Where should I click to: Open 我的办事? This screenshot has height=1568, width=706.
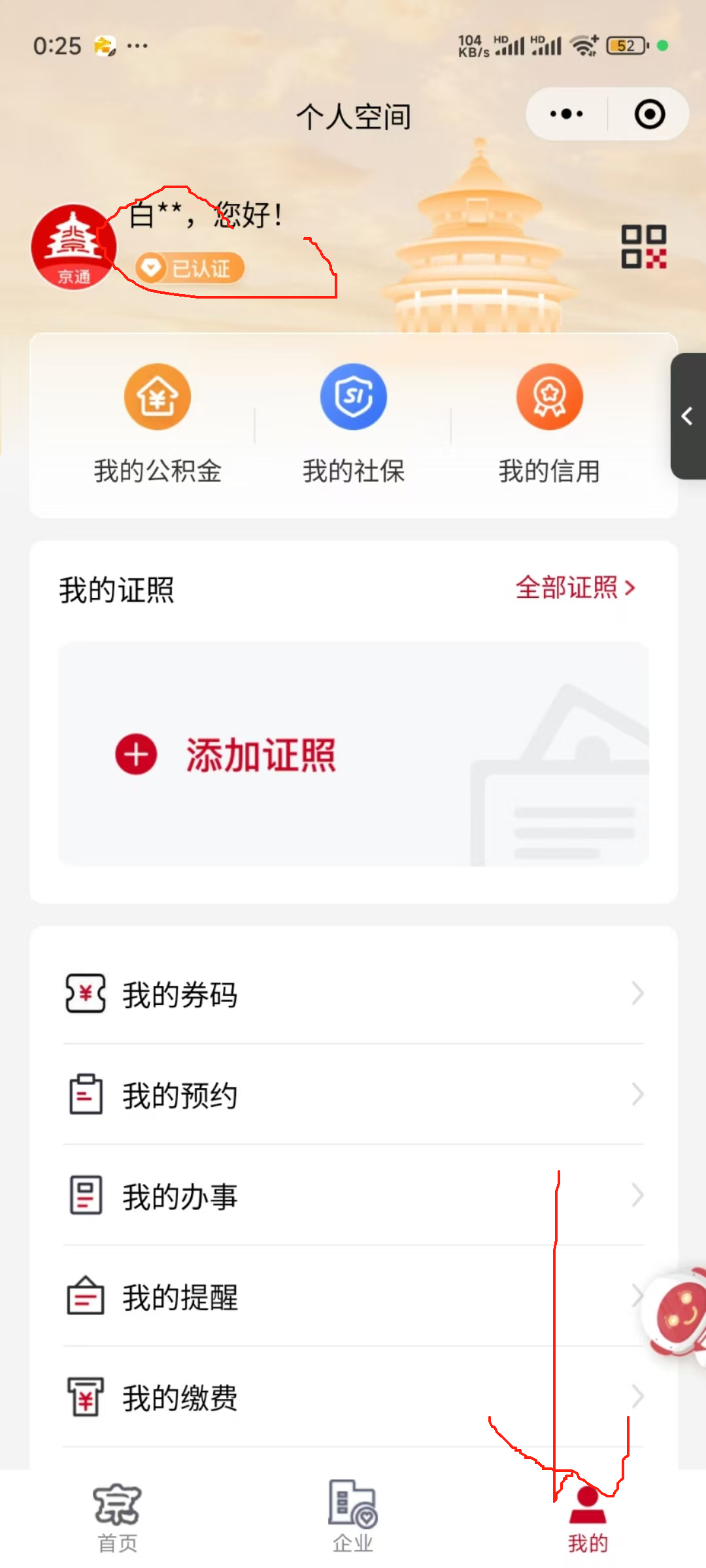point(354,1196)
